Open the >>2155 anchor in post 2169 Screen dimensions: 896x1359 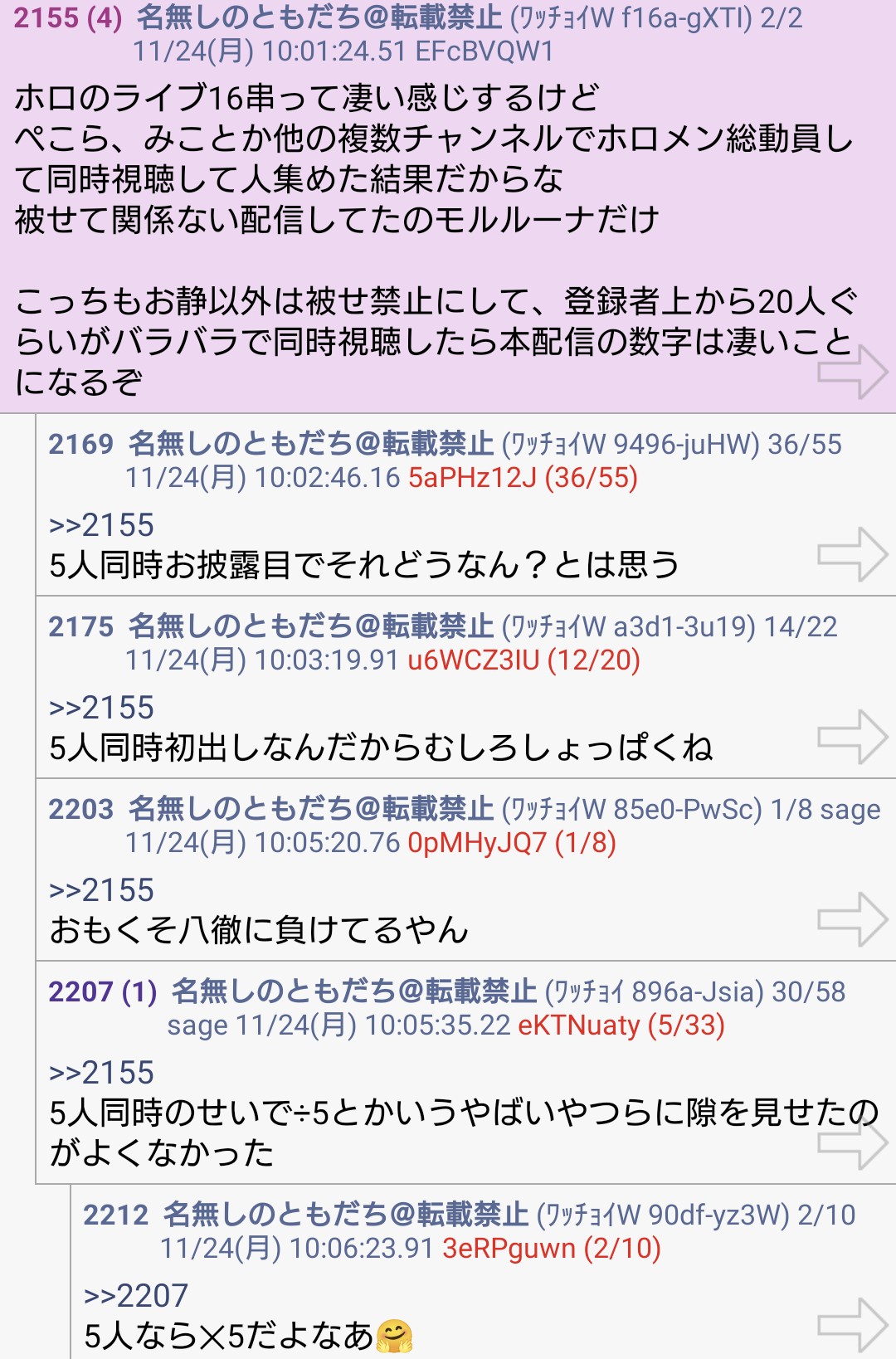click(101, 525)
